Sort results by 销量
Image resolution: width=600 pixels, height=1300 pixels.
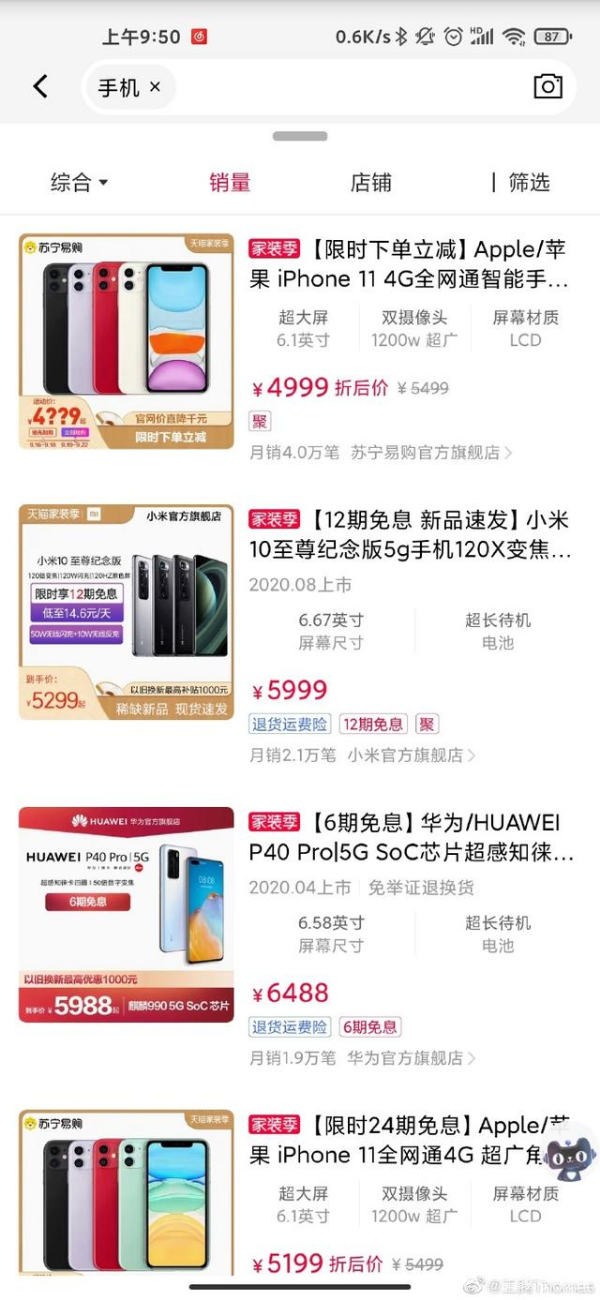(230, 182)
